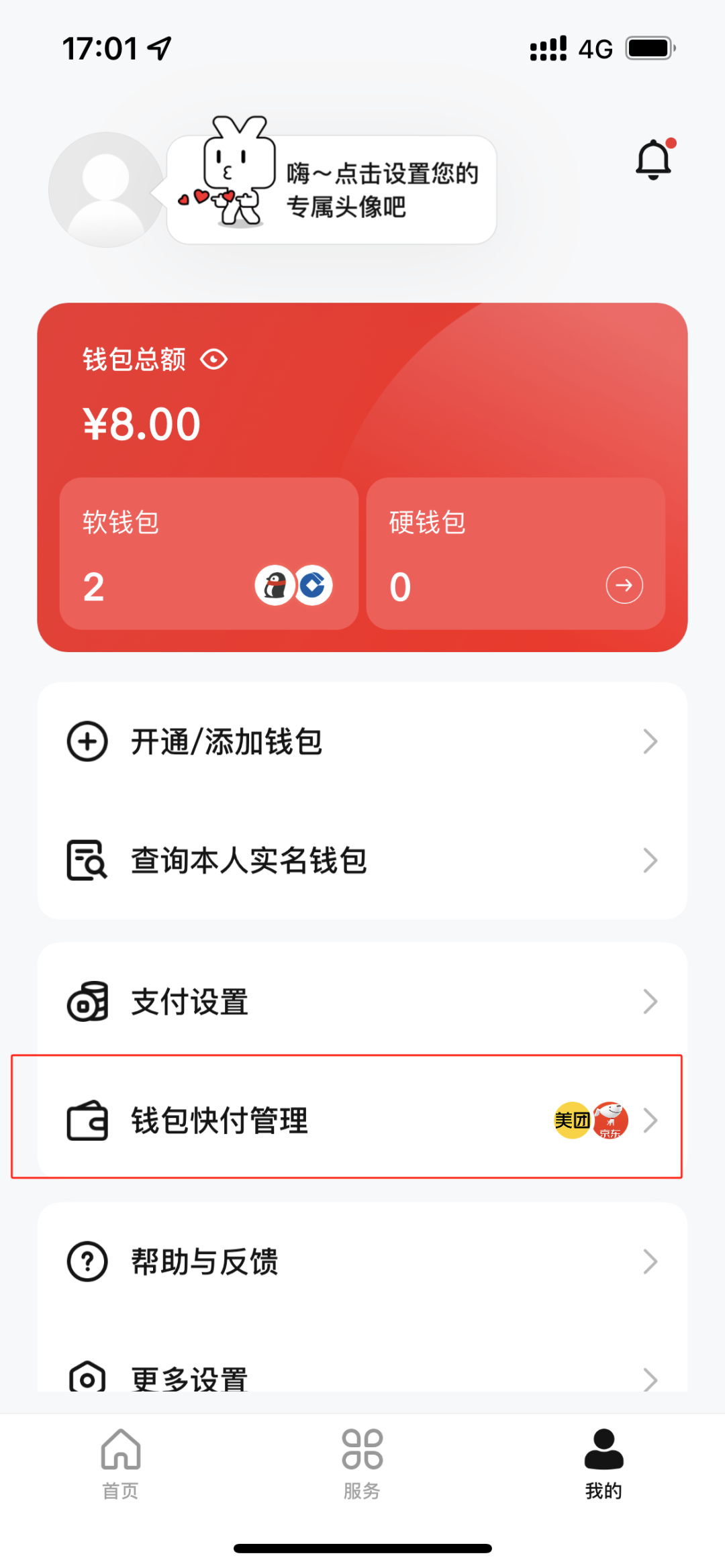Open the 硬钱包 card

pyautogui.click(x=516, y=554)
